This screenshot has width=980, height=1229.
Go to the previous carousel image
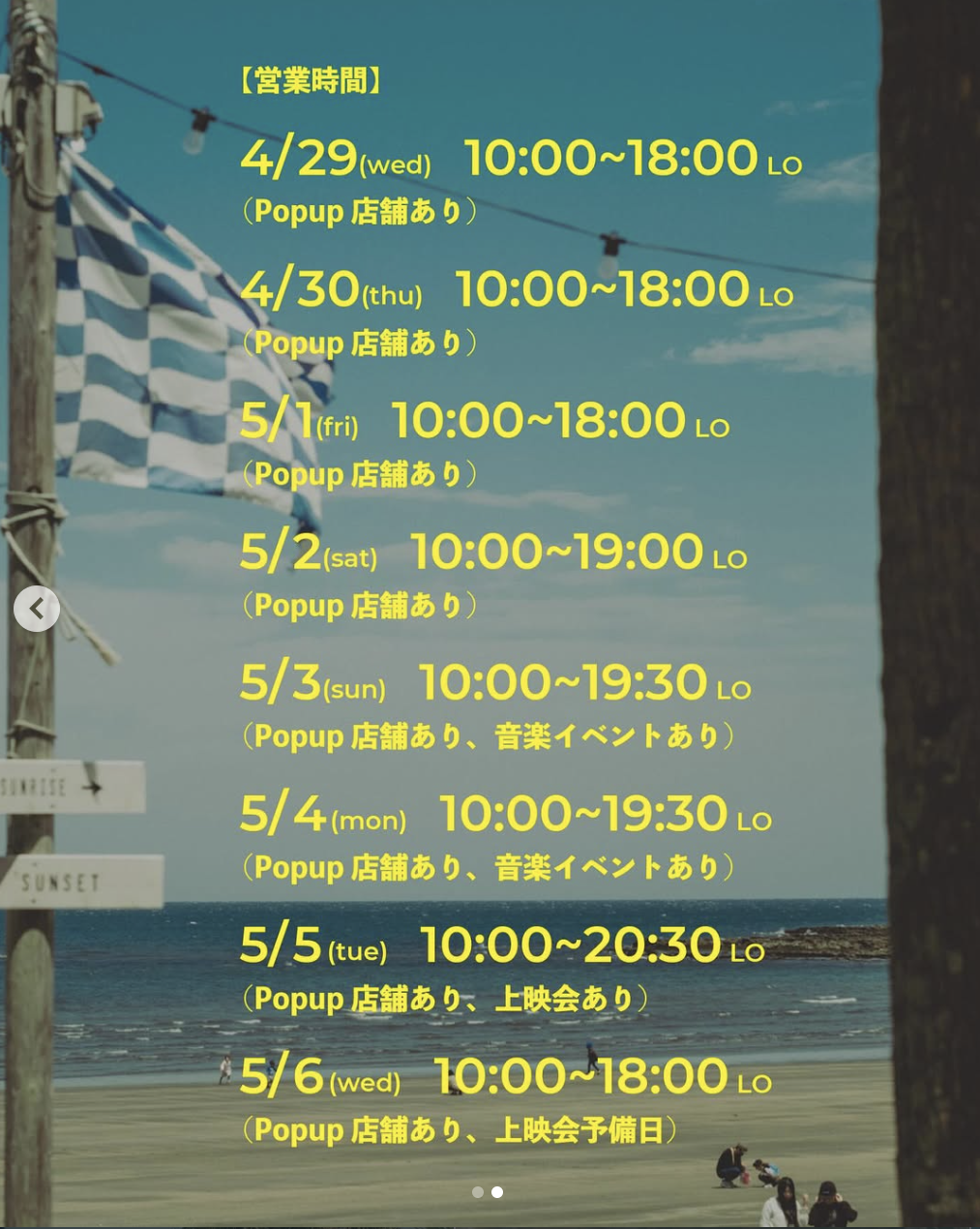click(37, 609)
